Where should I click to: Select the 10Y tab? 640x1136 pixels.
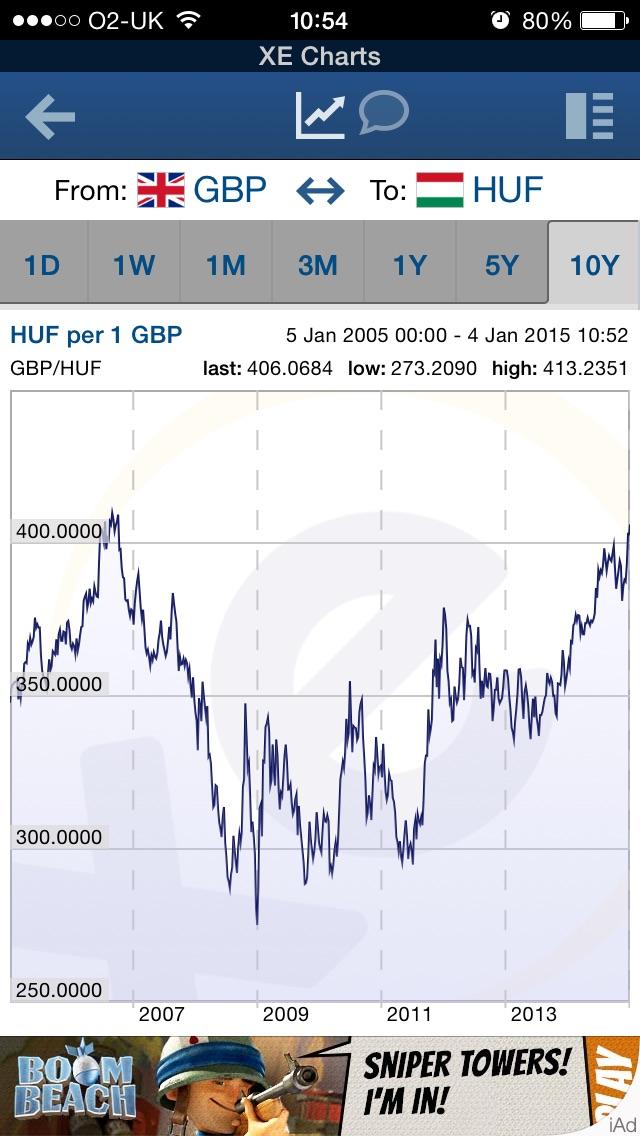tap(594, 264)
